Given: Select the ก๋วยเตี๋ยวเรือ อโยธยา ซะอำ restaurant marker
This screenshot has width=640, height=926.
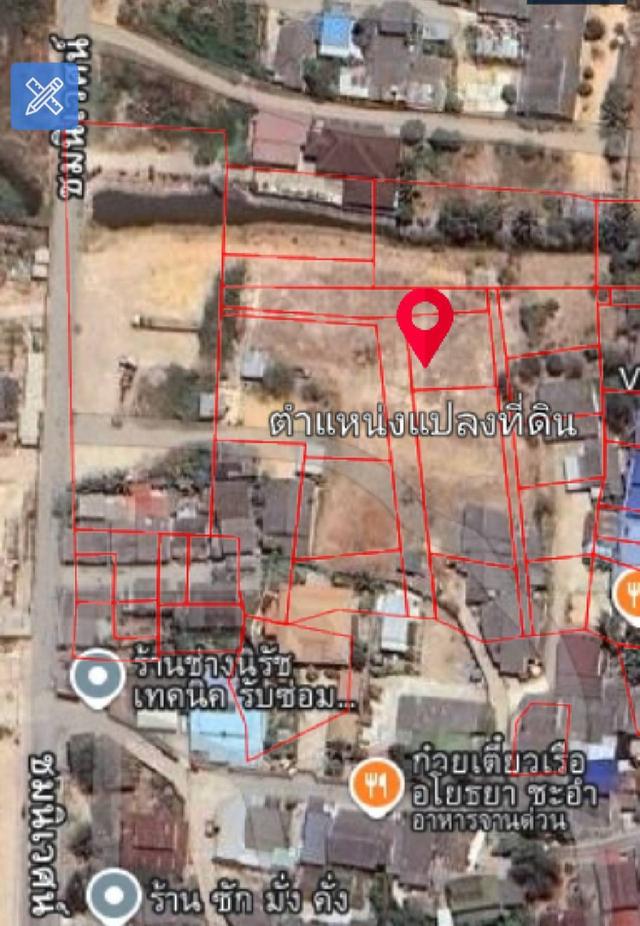Looking at the screenshot, I should [377, 786].
